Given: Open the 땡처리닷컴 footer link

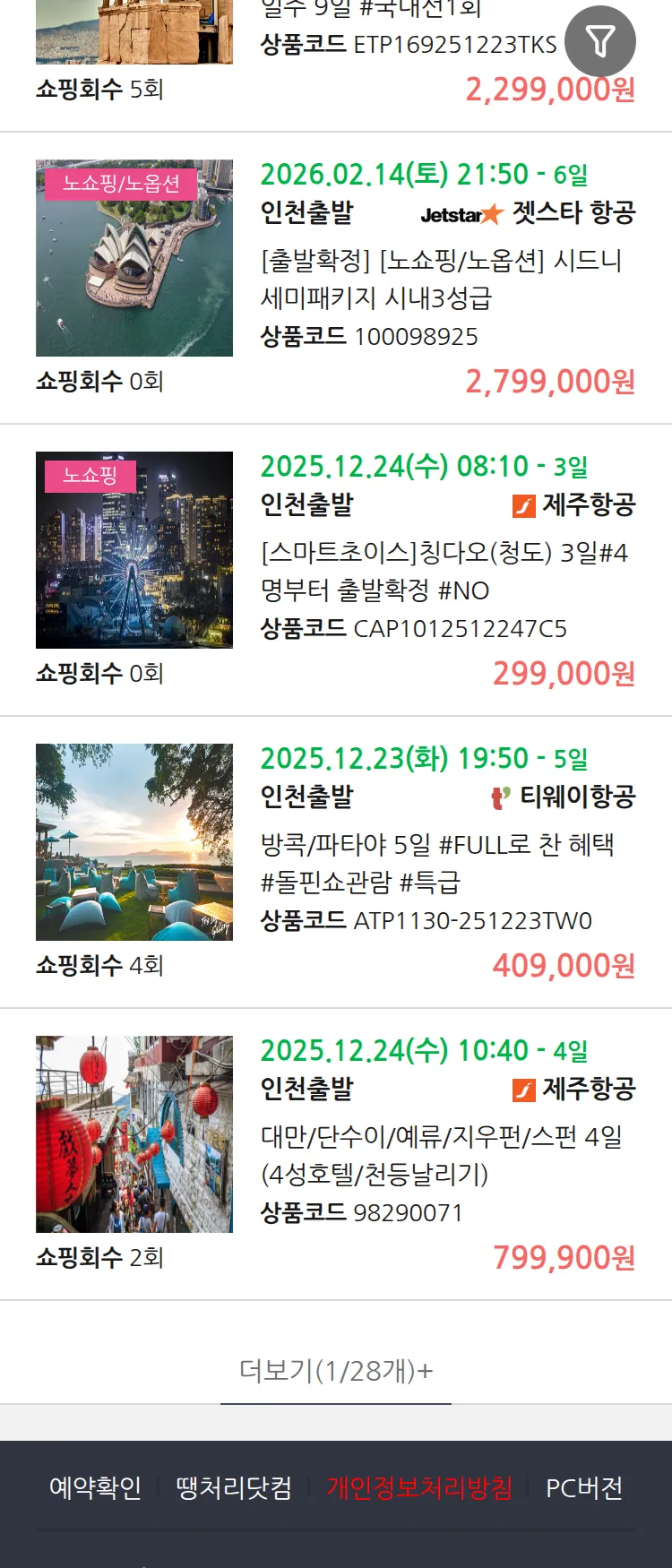Looking at the screenshot, I should (234, 1488).
